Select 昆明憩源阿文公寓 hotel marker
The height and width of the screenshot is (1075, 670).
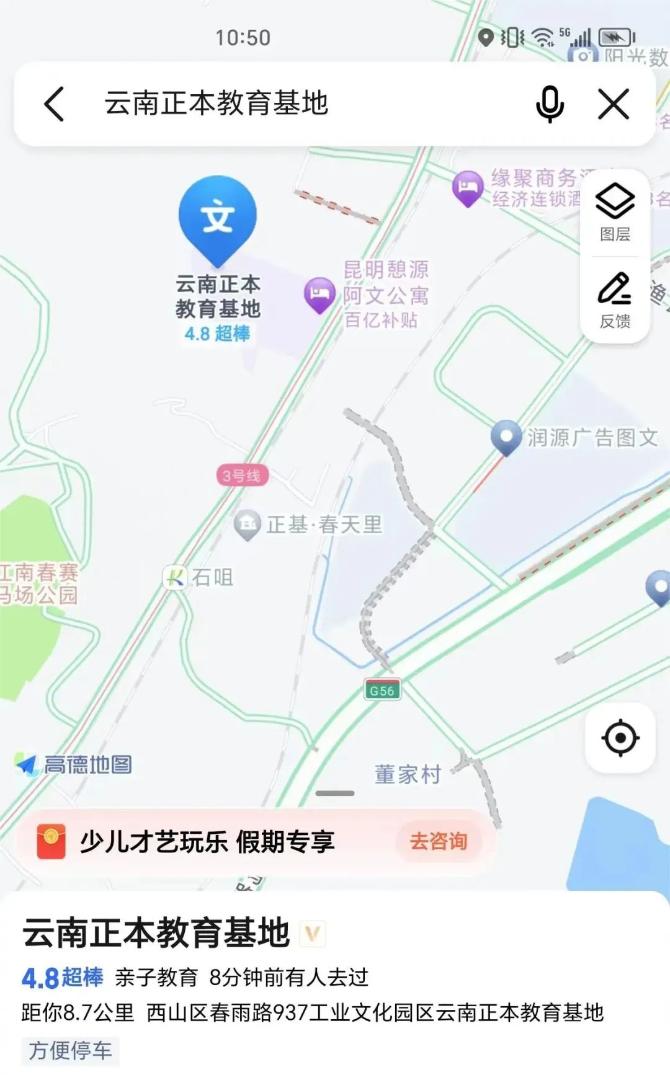(x=320, y=294)
